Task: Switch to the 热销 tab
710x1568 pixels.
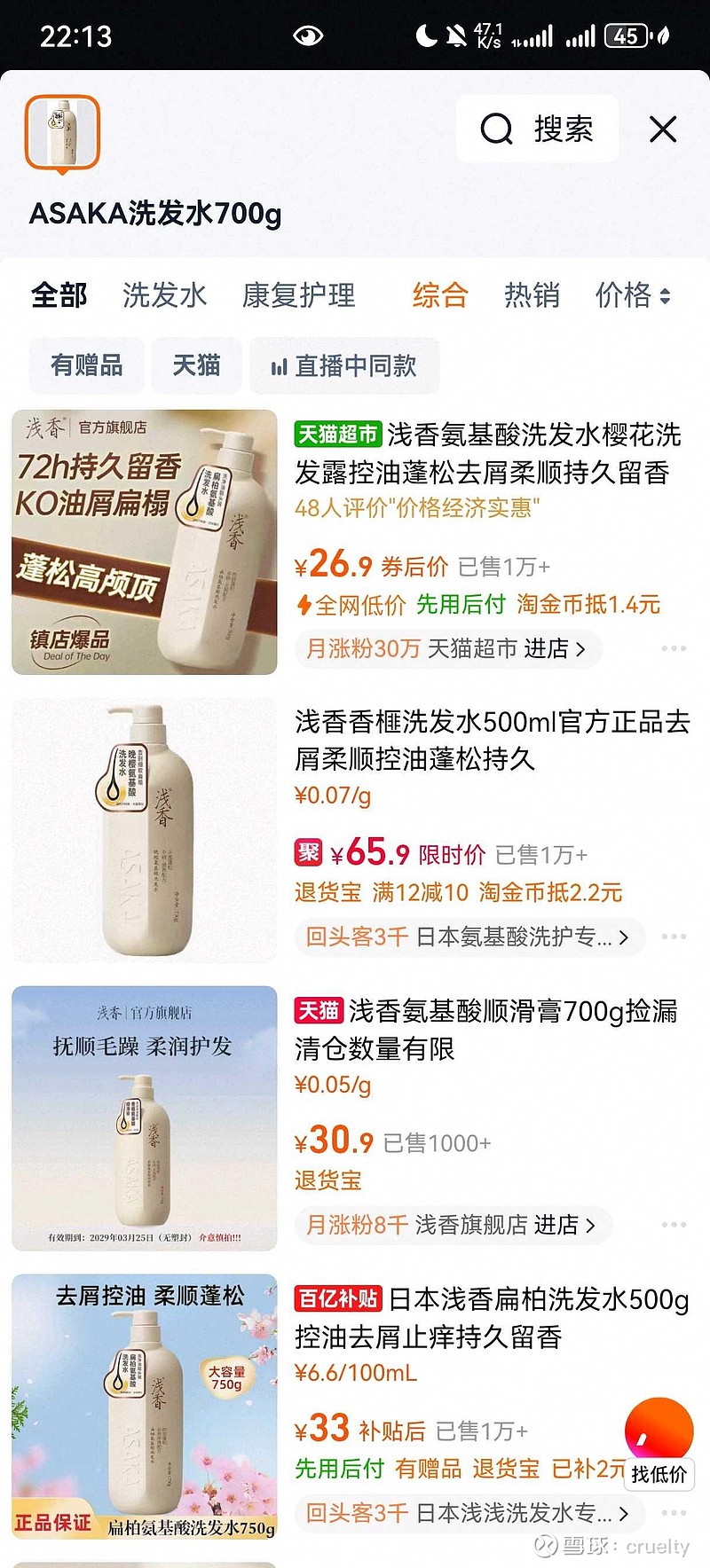Action: (532, 295)
